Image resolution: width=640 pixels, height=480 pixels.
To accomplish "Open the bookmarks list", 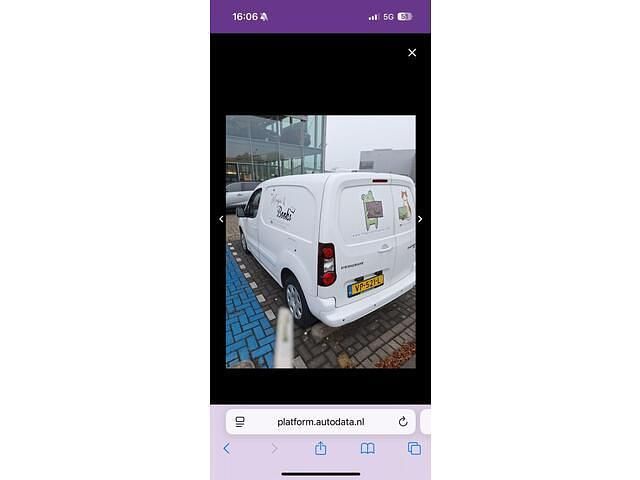I will pyautogui.click(x=367, y=449).
